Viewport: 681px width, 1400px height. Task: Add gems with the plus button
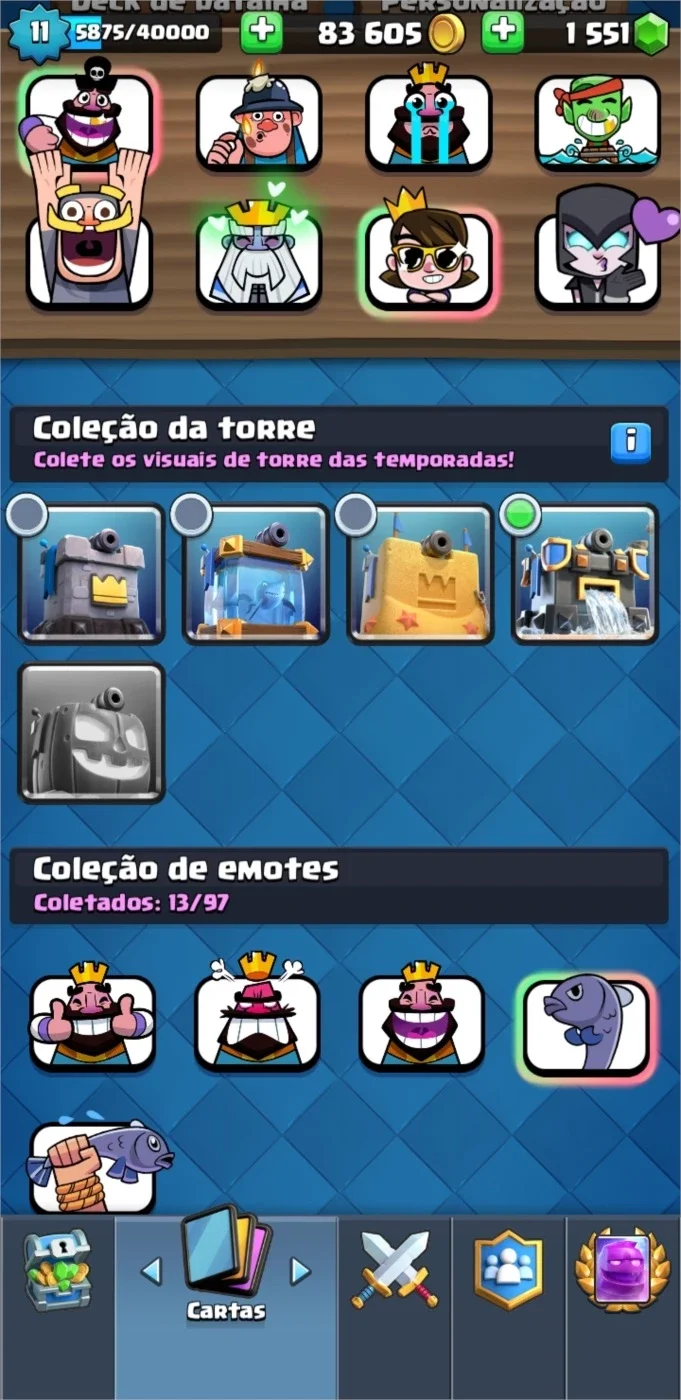(x=503, y=33)
